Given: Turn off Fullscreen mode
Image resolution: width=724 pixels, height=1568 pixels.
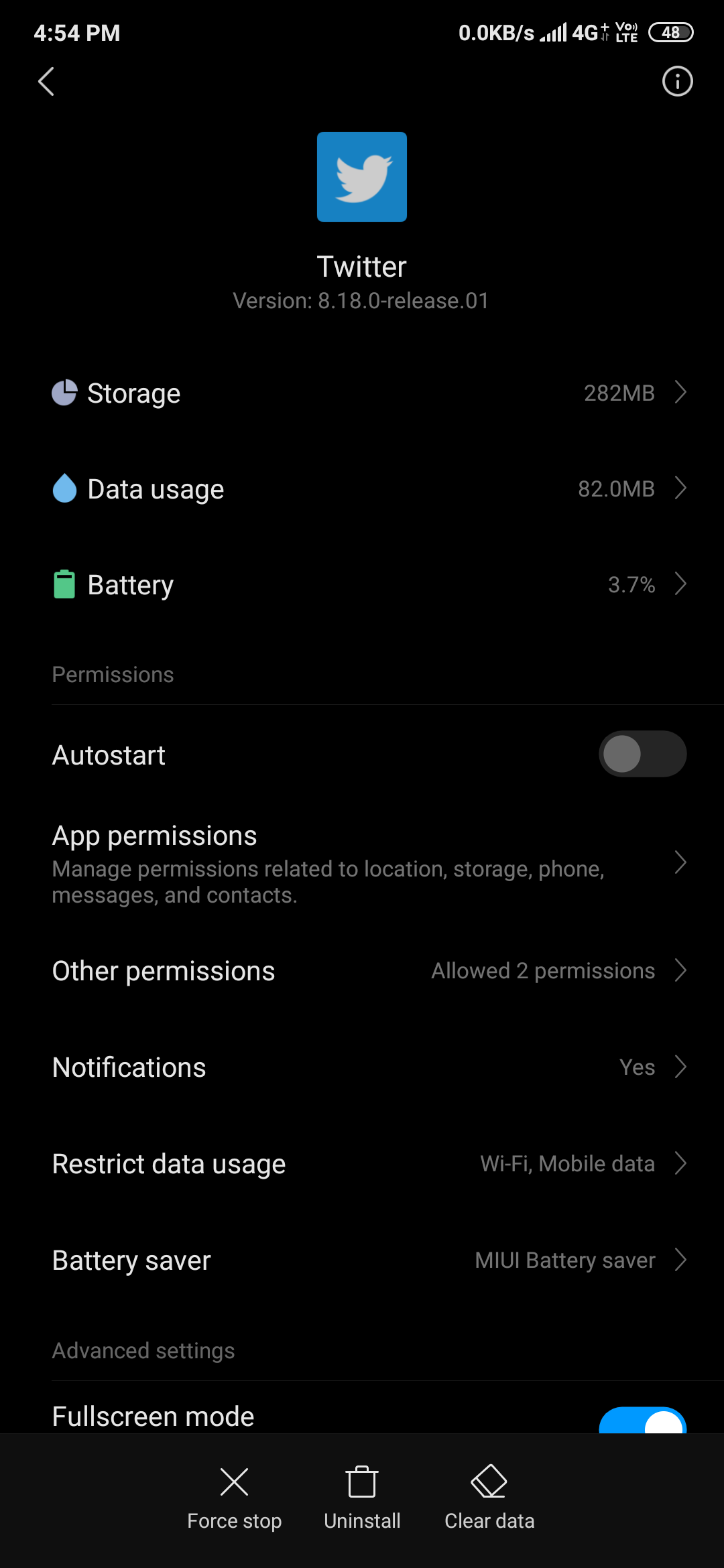Looking at the screenshot, I should [642, 1421].
